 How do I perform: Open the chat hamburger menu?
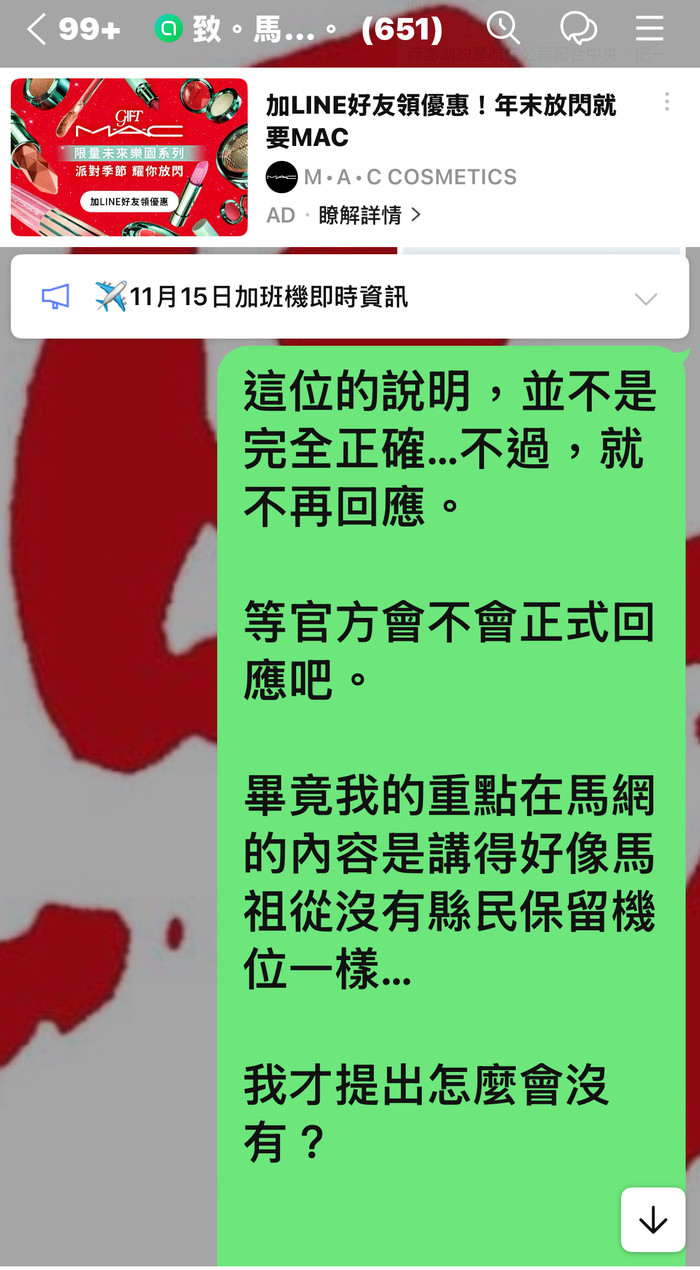click(x=650, y=28)
